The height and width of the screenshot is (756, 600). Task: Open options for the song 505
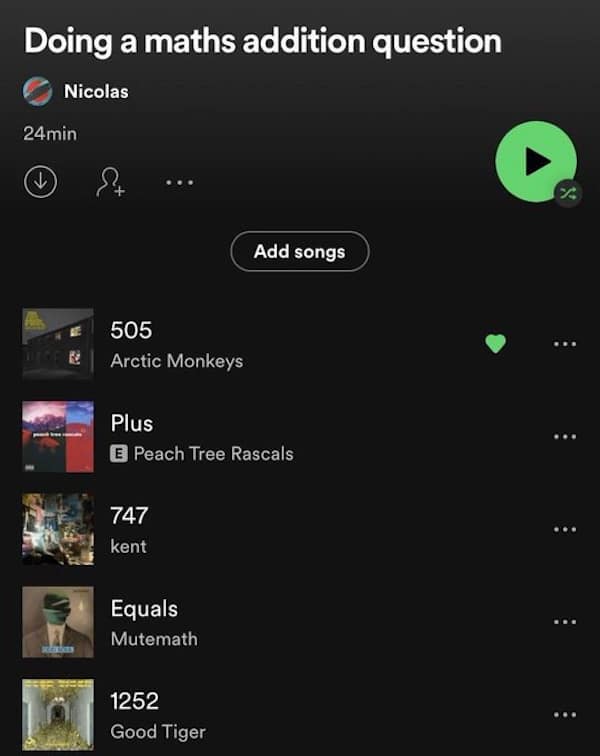[x=565, y=344]
